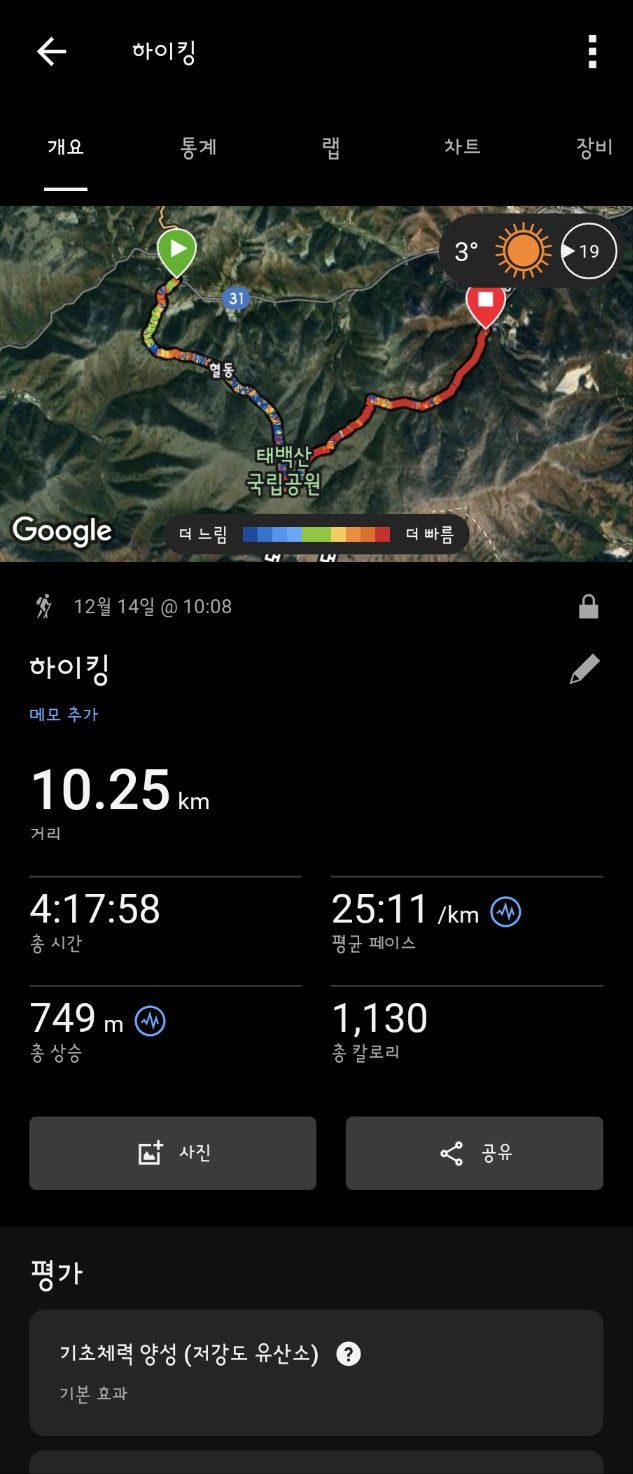
Task: View 평균 페이스 insight icon
Action: point(506,912)
